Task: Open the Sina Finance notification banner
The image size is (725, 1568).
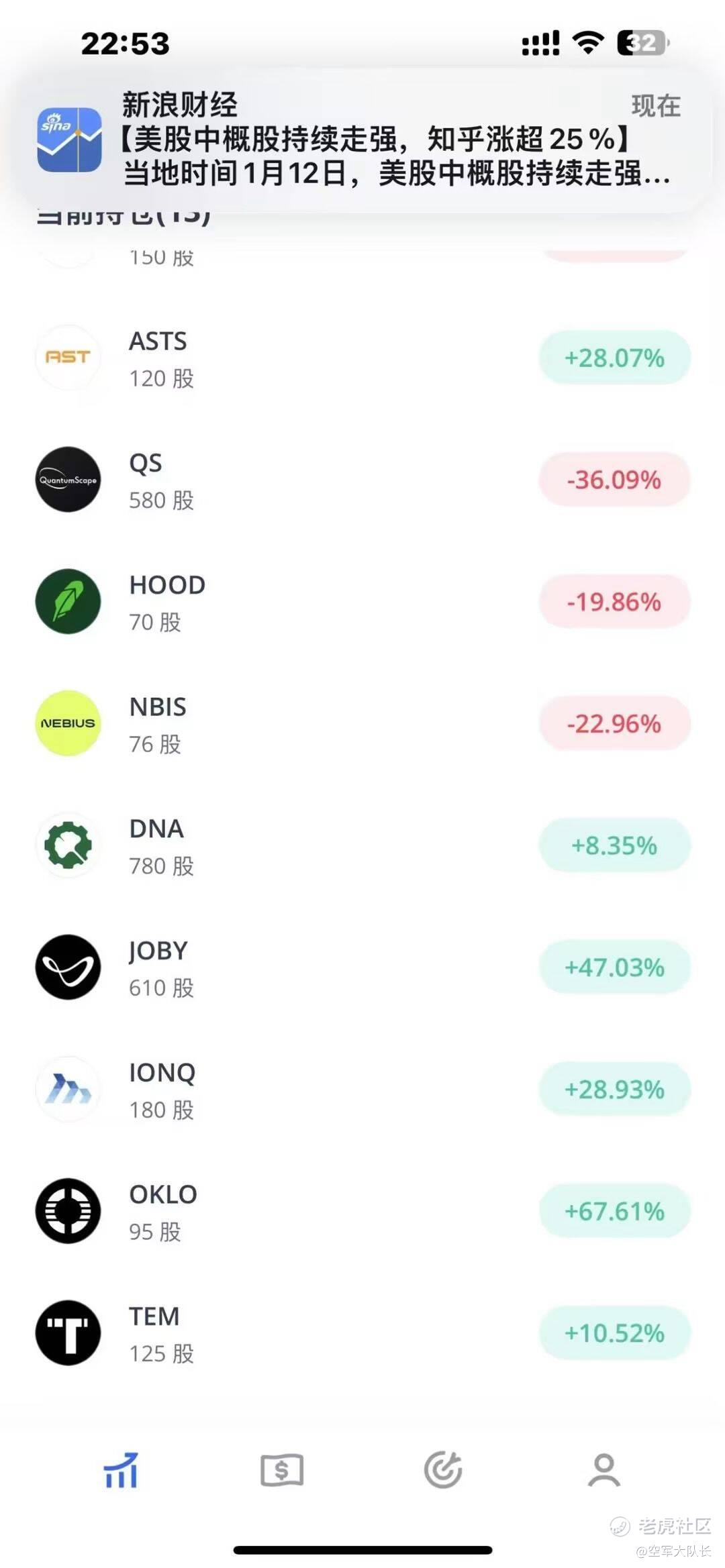Action: coord(362,140)
